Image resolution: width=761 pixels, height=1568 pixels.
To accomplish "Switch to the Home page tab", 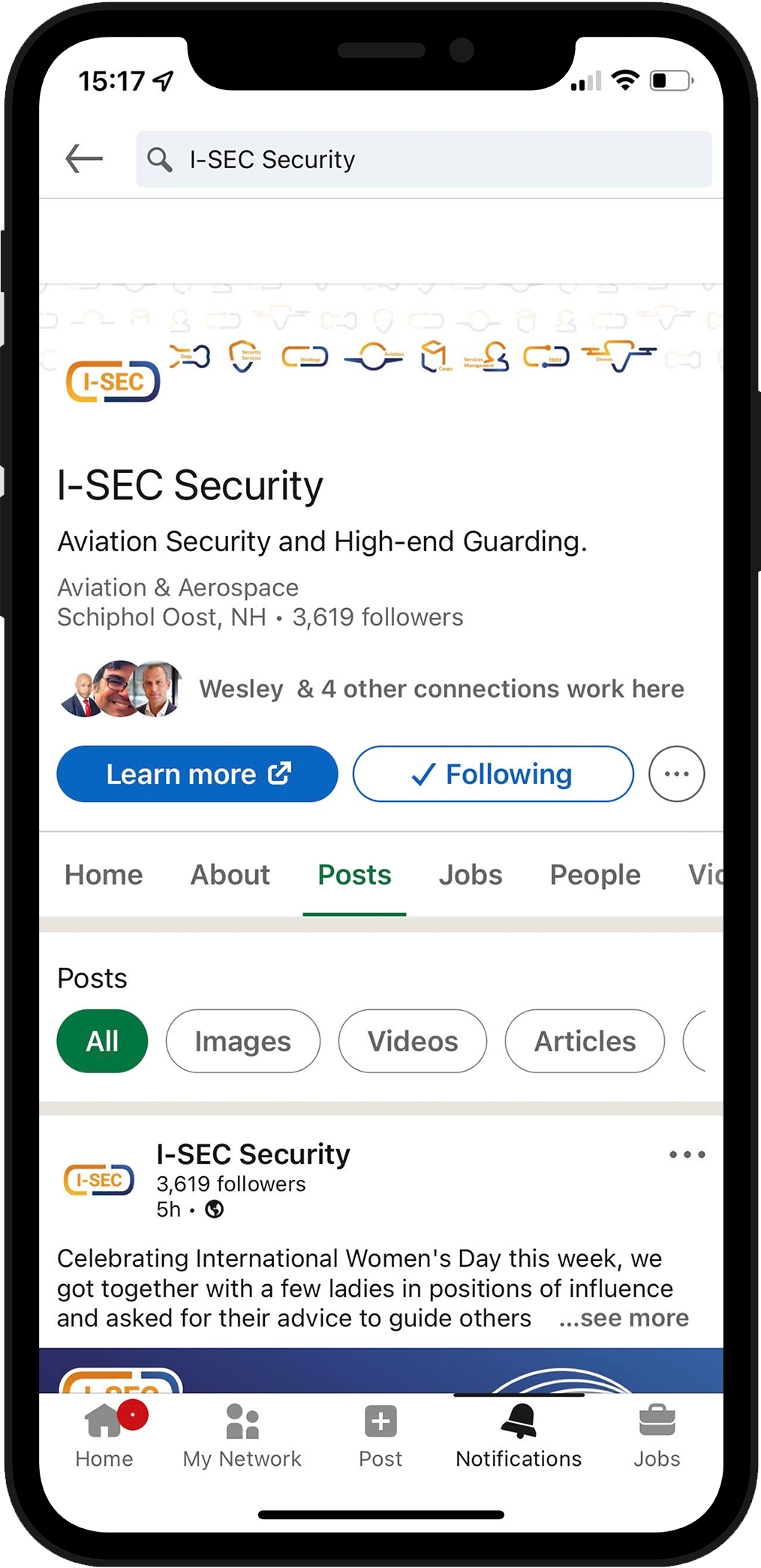I will (x=104, y=875).
